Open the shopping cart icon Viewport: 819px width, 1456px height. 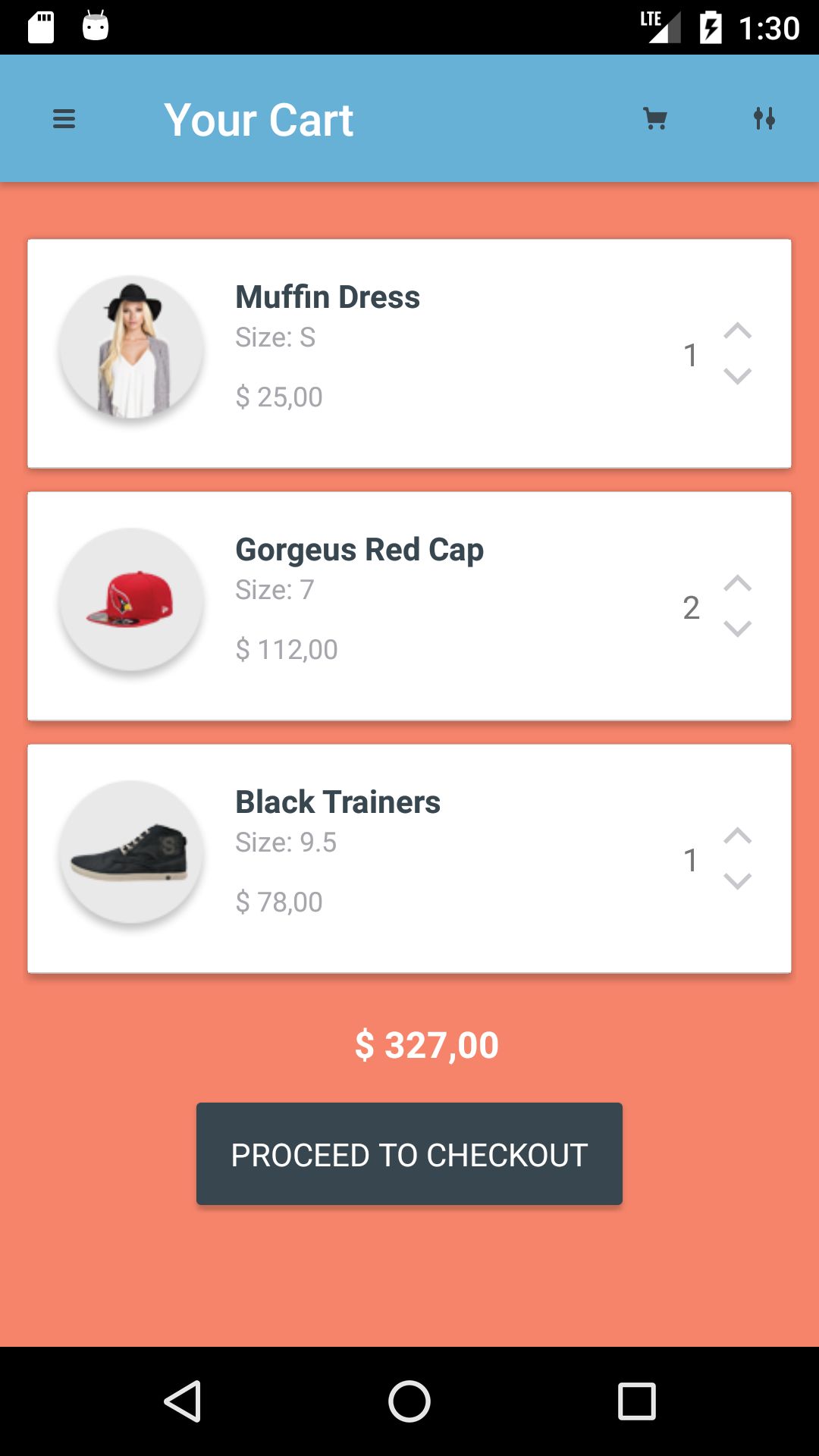[655, 119]
